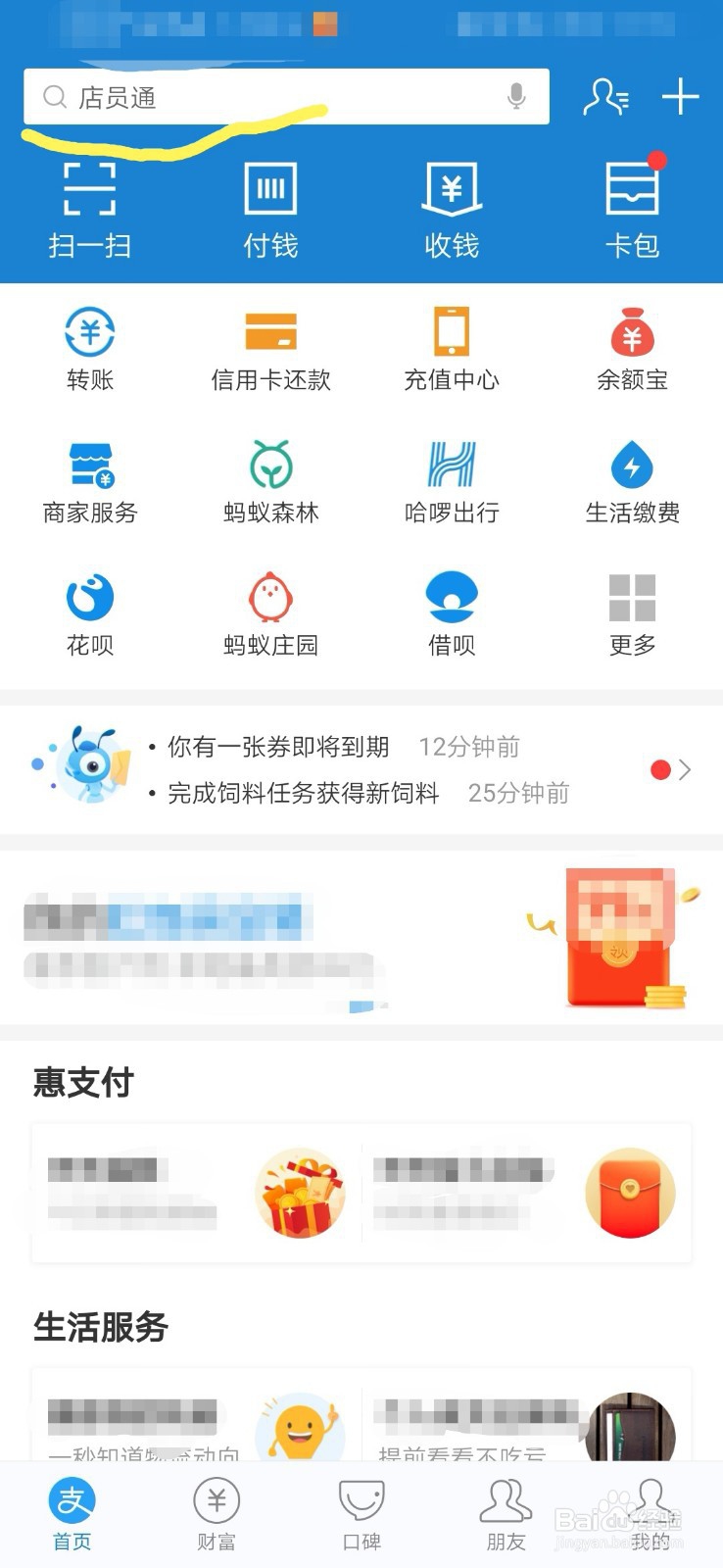The width and height of the screenshot is (723, 1568).
Task: Open the 卡包 card pack
Action: 632,208
